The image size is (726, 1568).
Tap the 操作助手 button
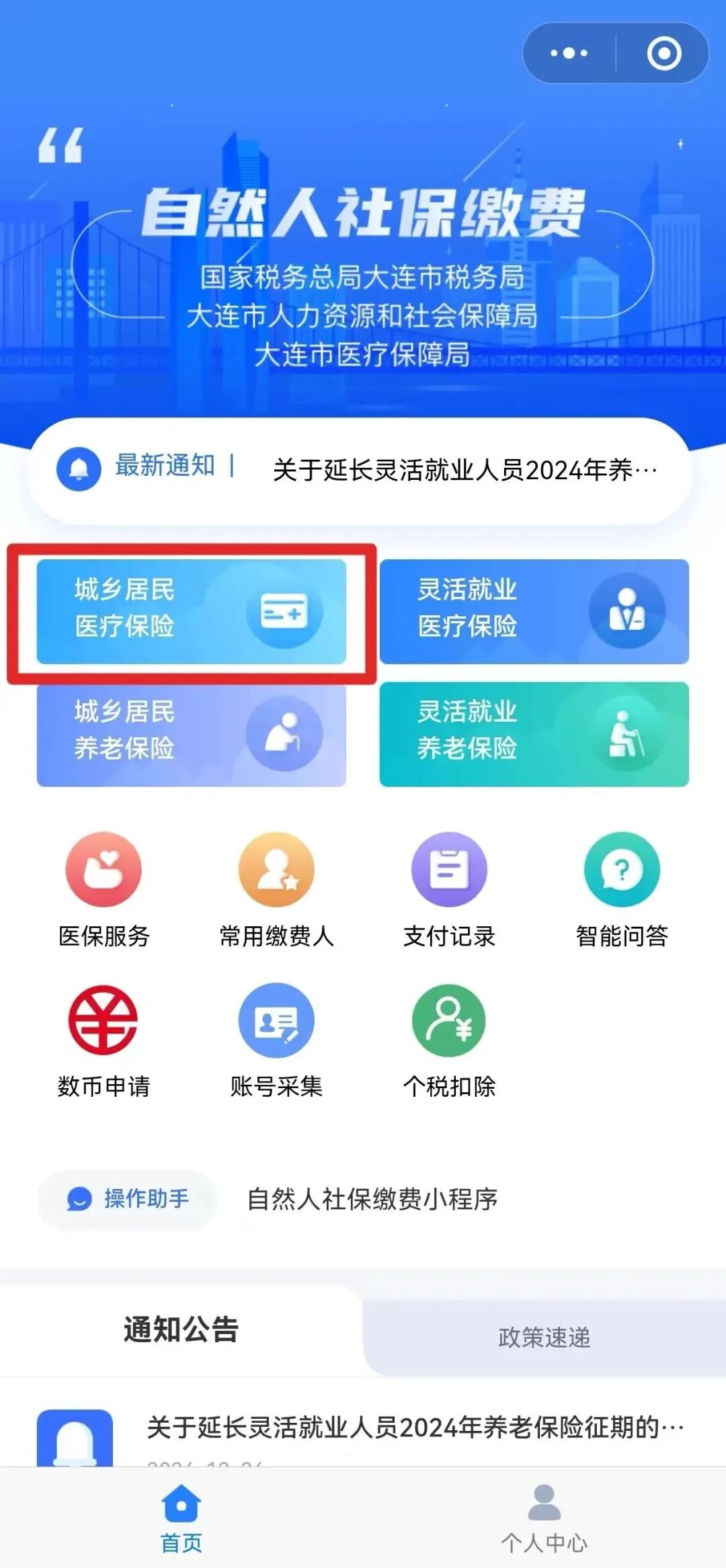click(x=128, y=1198)
